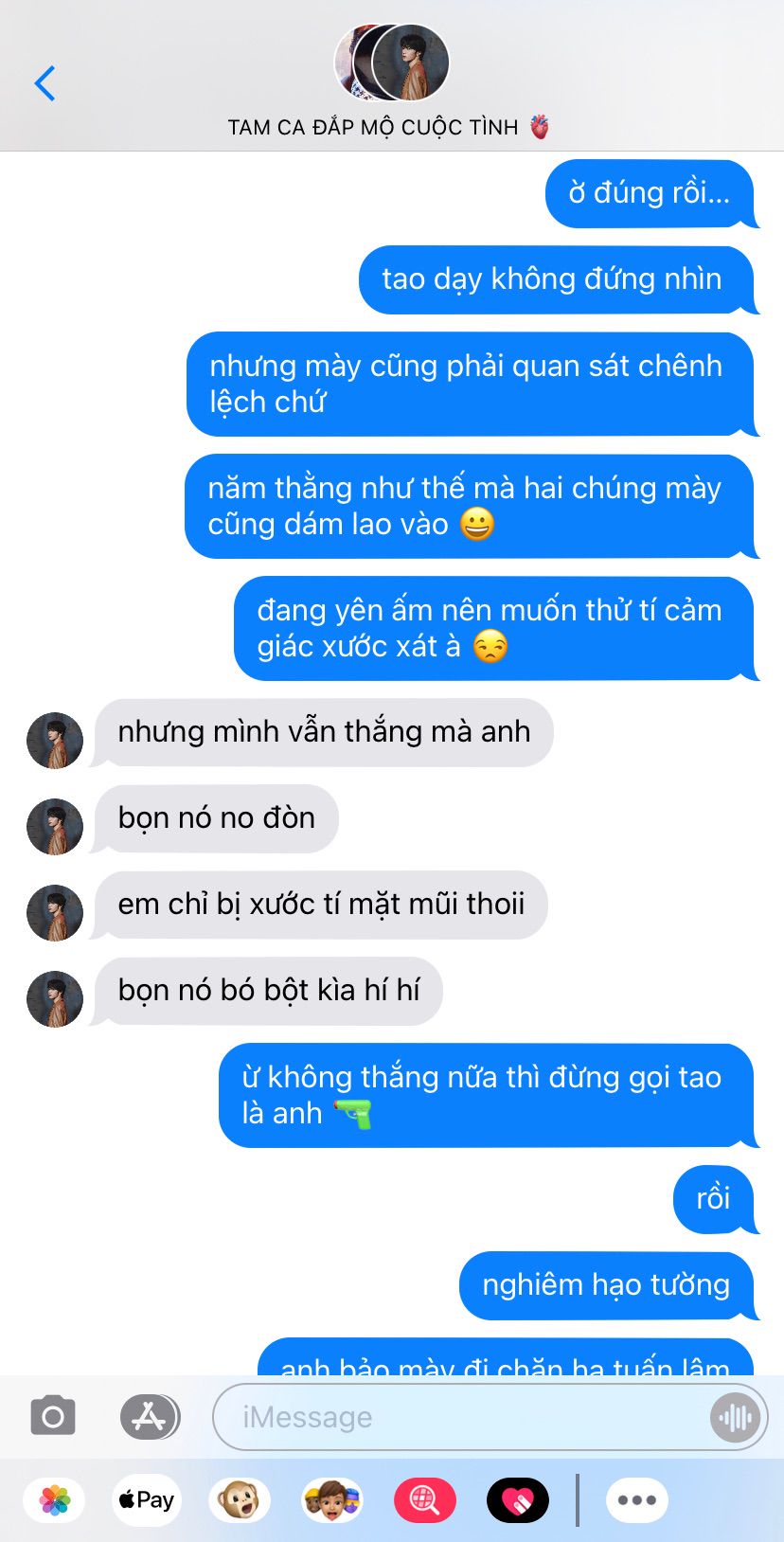This screenshot has width=784, height=1542.
Task: Open Apple Pay in the app strip
Action: (147, 1500)
